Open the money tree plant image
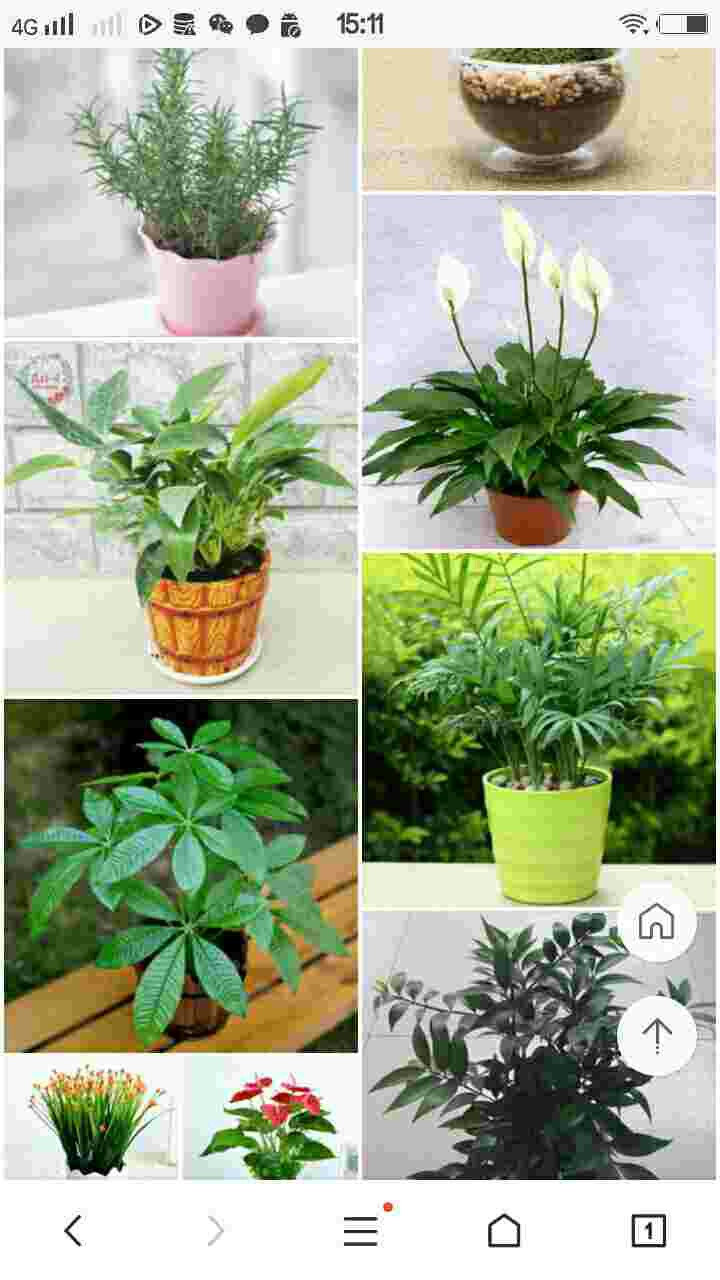The height and width of the screenshot is (1280, 720). click(x=181, y=875)
